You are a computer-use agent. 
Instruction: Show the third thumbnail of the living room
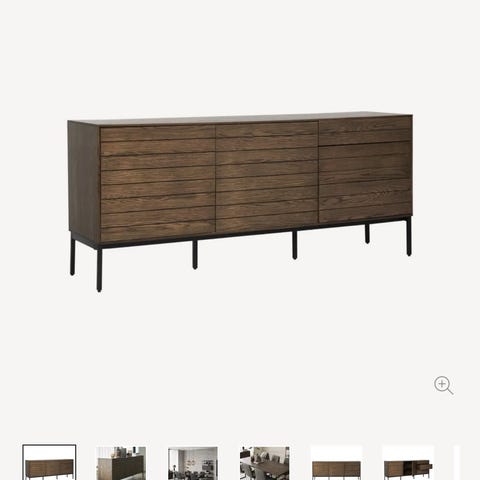[x=193, y=463]
